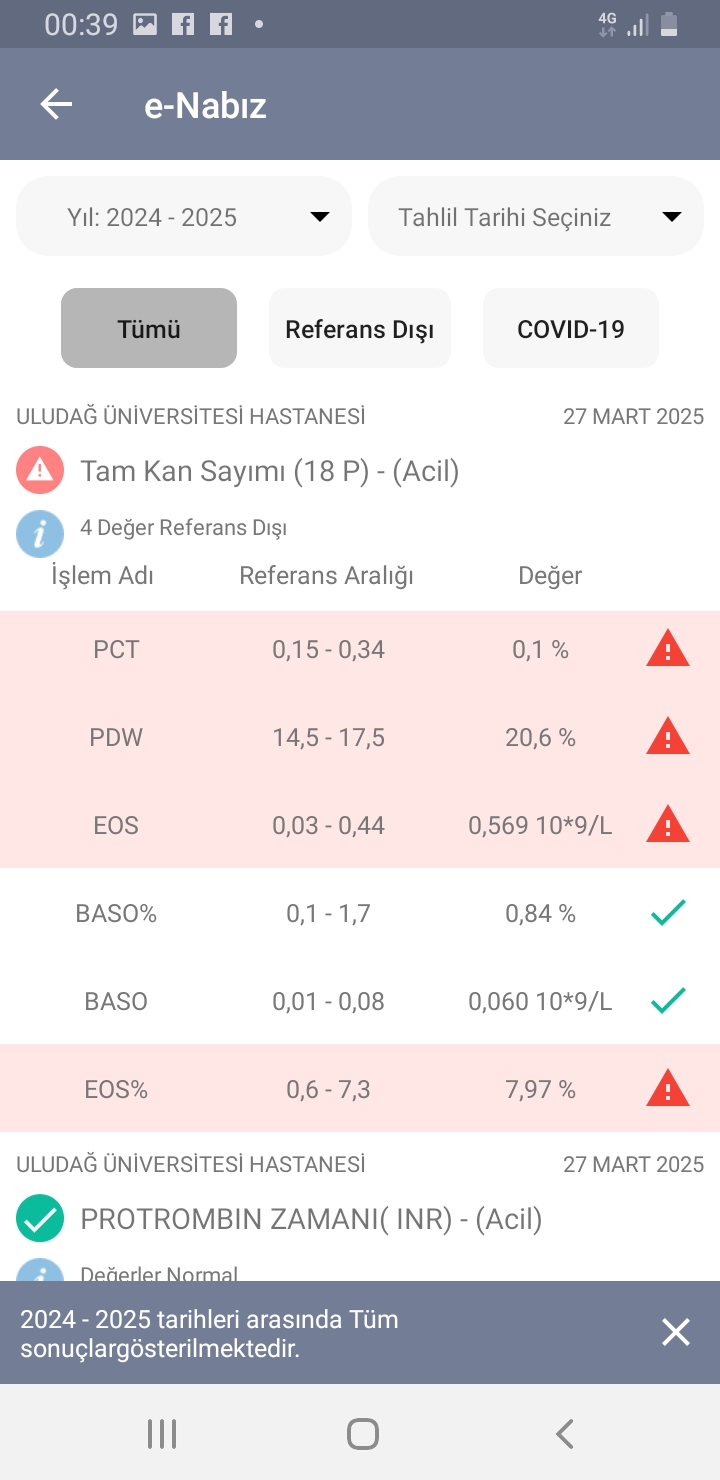This screenshot has width=720, height=1480.
Task: Switch to the Referans Dışı filter
Action: click(x=360, y=329)
